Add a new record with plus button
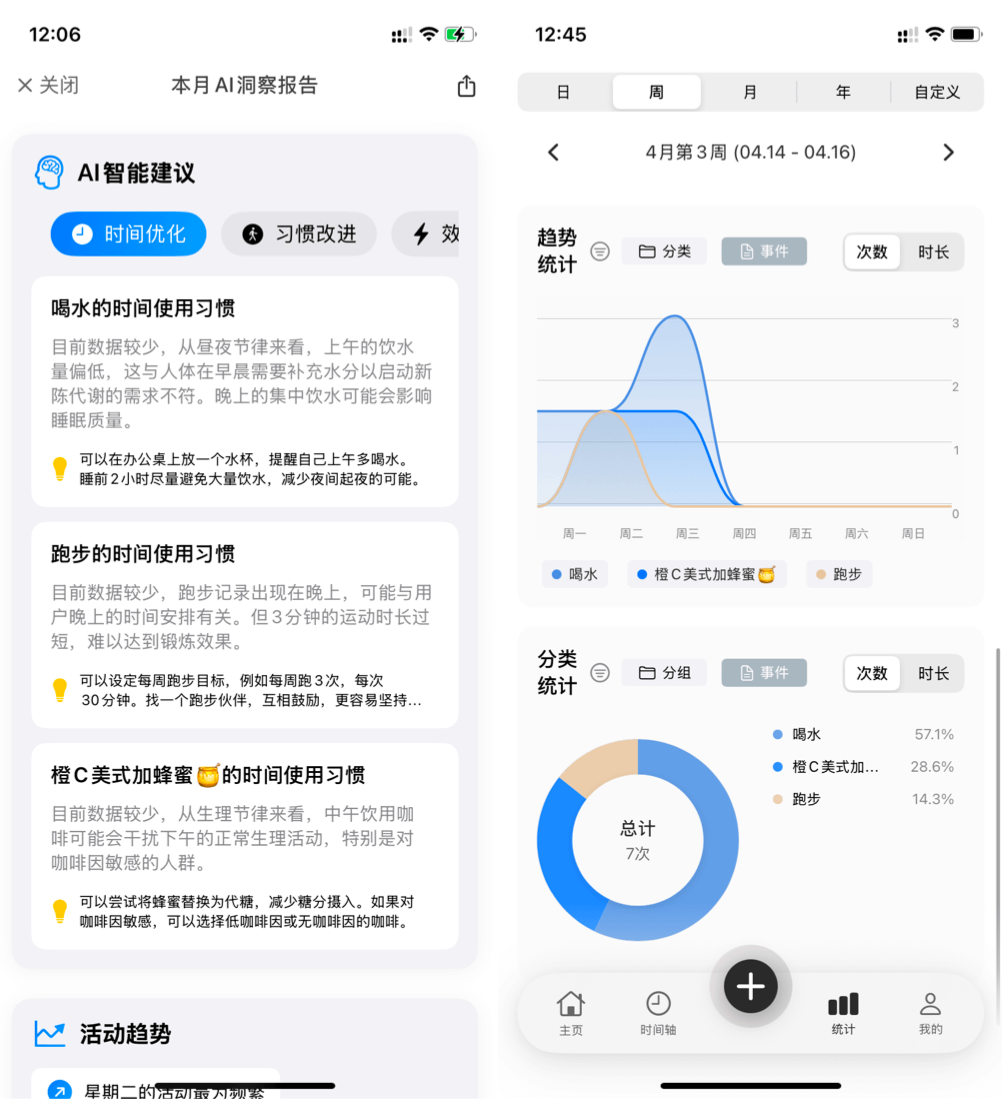 click(x=750, y=987)
